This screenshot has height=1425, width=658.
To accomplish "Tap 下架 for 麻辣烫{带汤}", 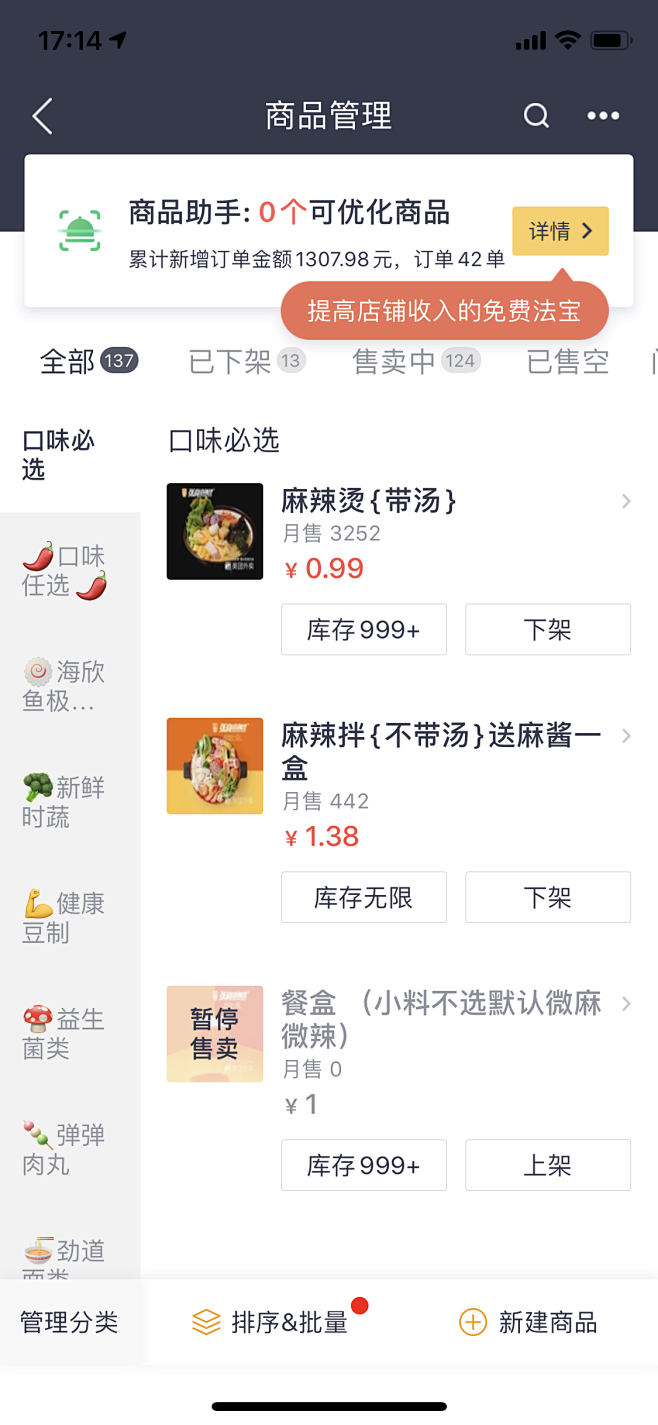I will pos(548,629).
